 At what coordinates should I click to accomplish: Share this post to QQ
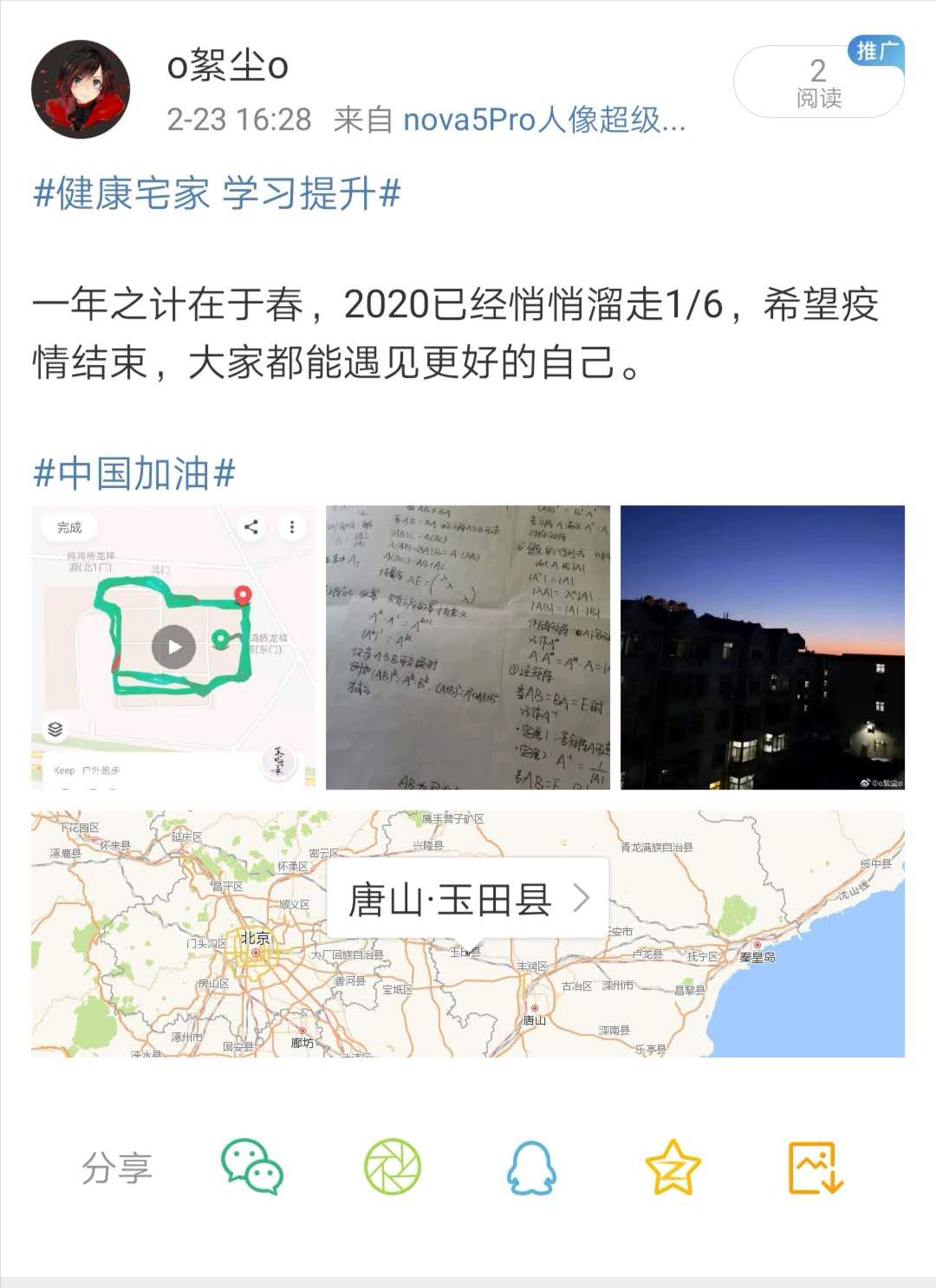(x=531, y=1167)
